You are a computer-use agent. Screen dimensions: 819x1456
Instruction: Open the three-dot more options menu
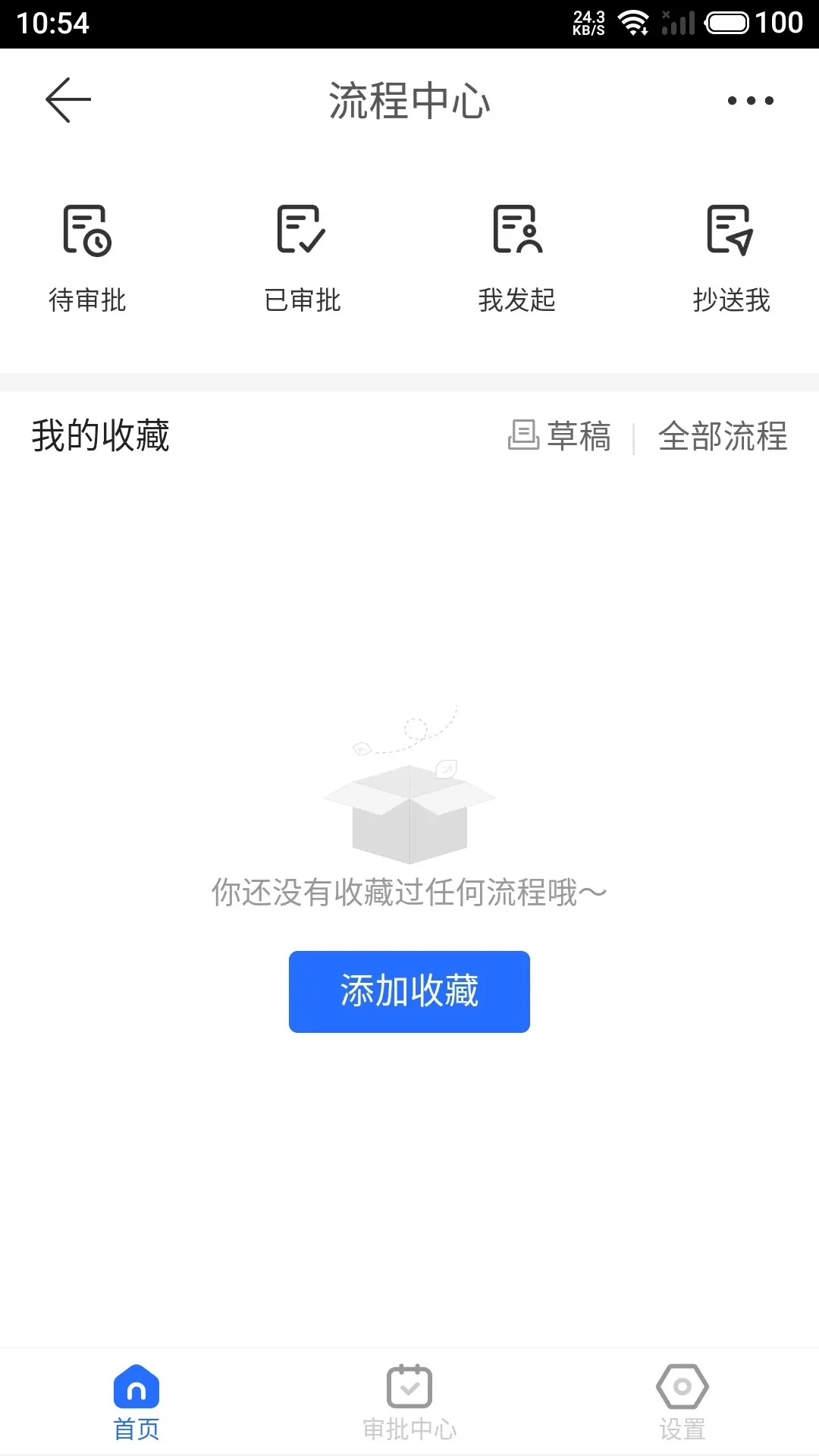[x=750, y=99]
